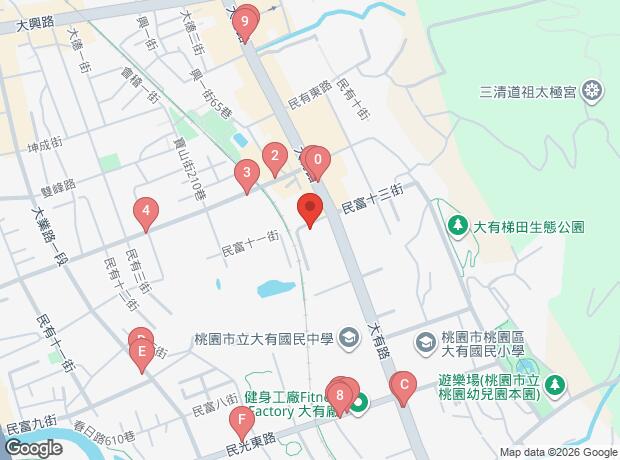
Task: Open the Google logo link
Action: [x=34, y=448]
